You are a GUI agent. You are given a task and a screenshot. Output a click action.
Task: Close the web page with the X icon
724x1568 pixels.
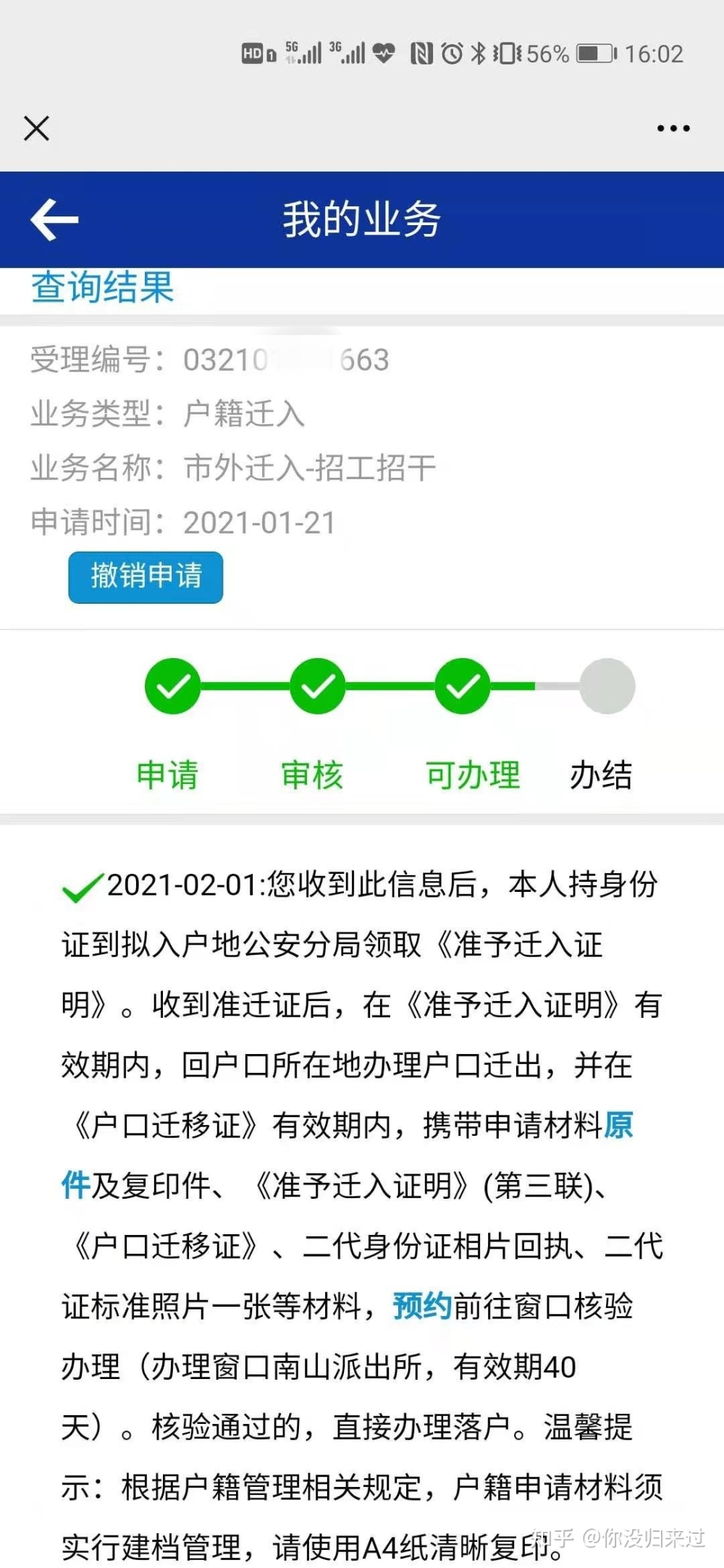click(36, 128)
